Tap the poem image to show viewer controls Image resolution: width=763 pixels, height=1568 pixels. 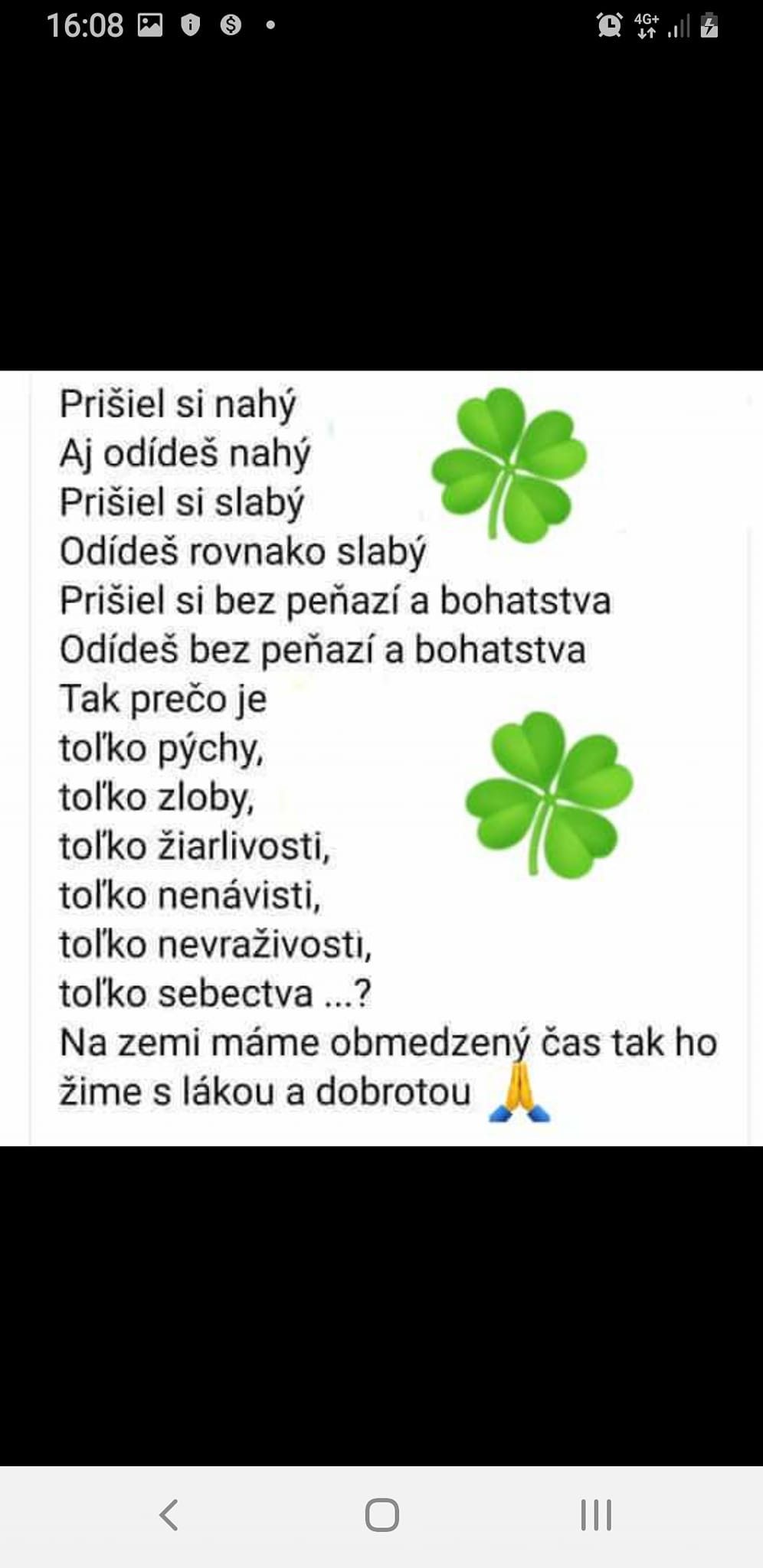381,758
